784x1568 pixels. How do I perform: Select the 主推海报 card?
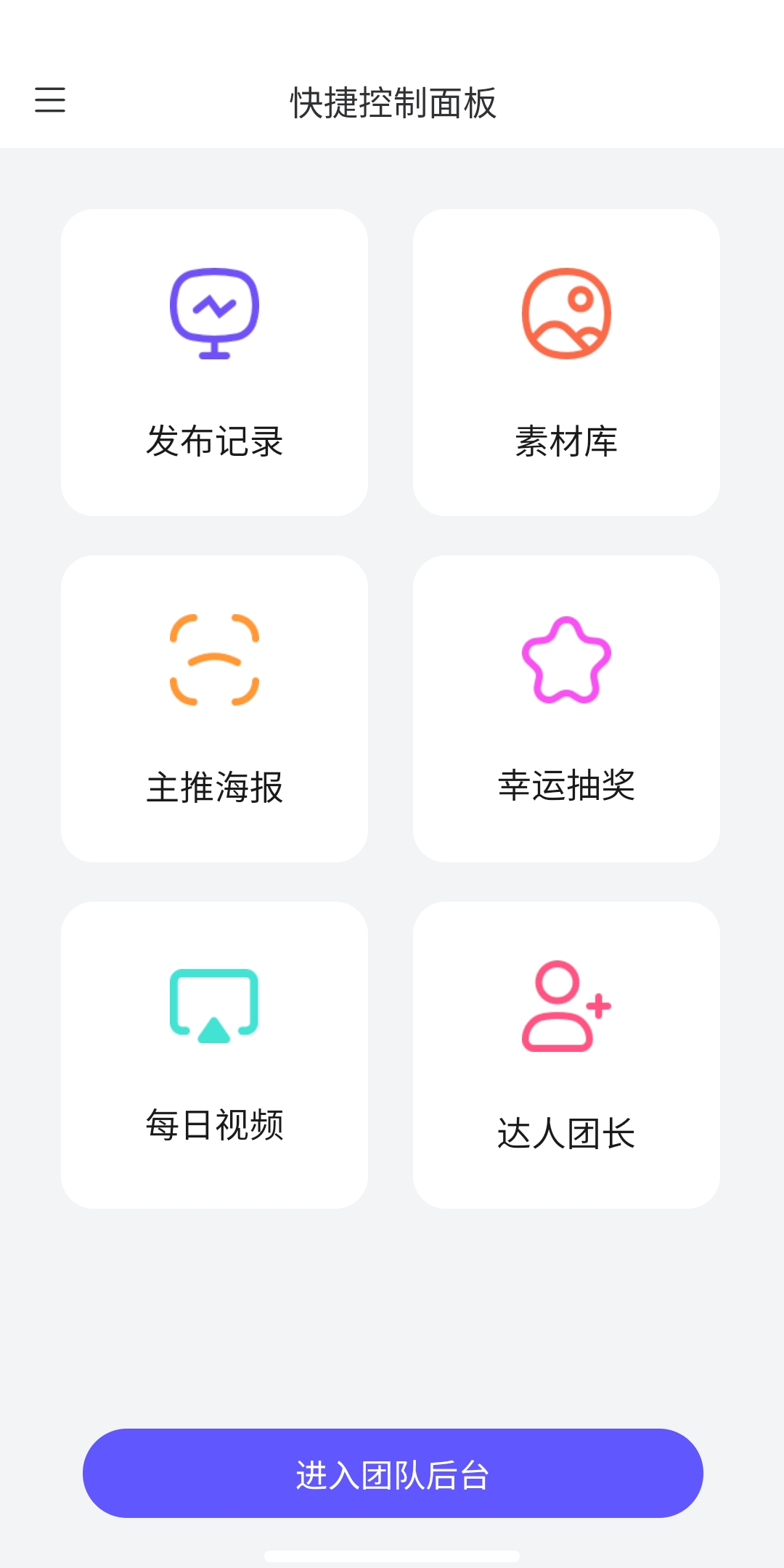[x=214, y=709]
